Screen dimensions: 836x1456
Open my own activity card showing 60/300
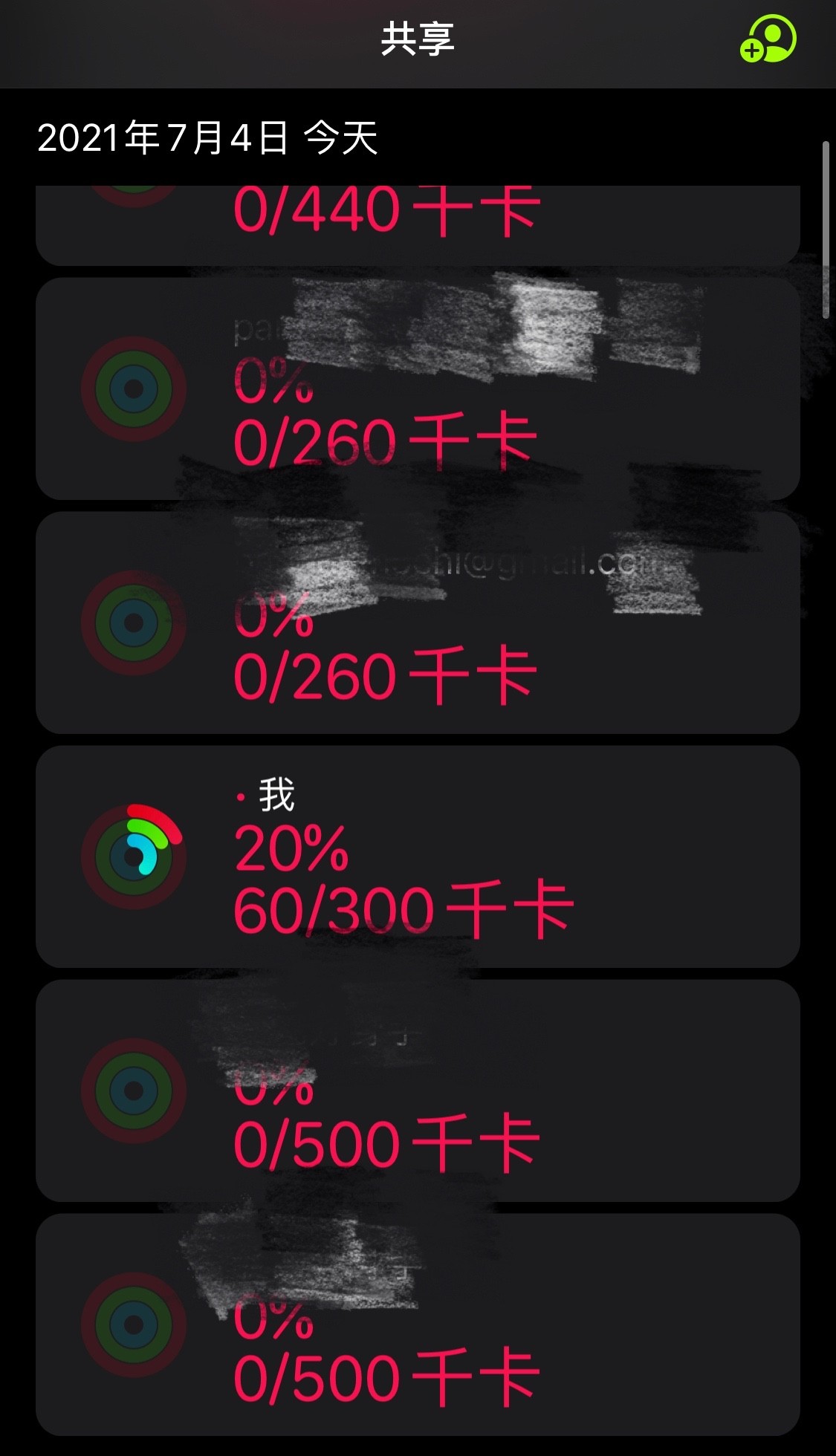[418, 857]
